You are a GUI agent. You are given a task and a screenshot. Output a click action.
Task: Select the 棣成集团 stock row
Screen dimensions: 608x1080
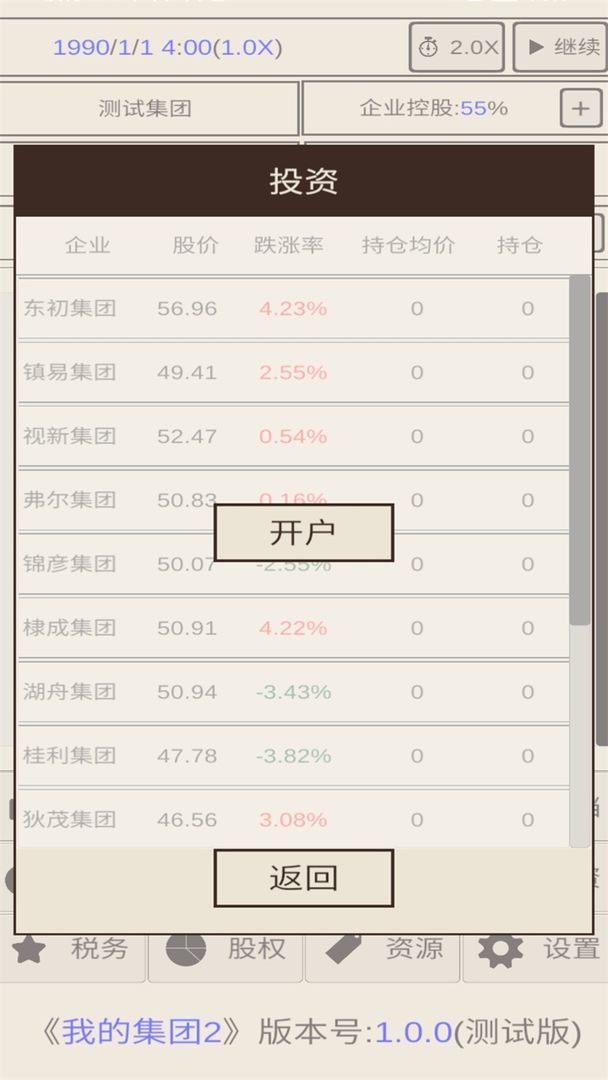(292, 628)
